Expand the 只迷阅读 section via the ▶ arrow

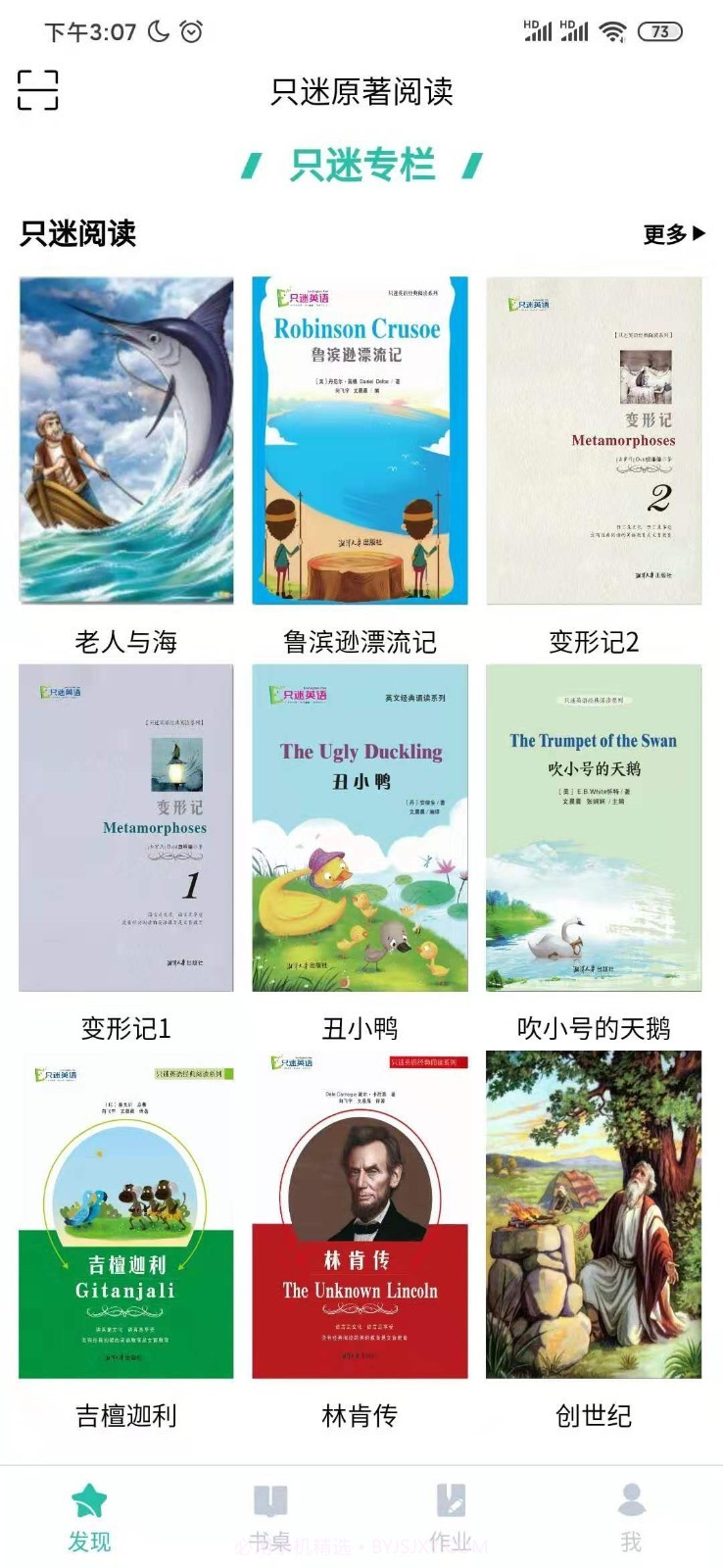698,233
